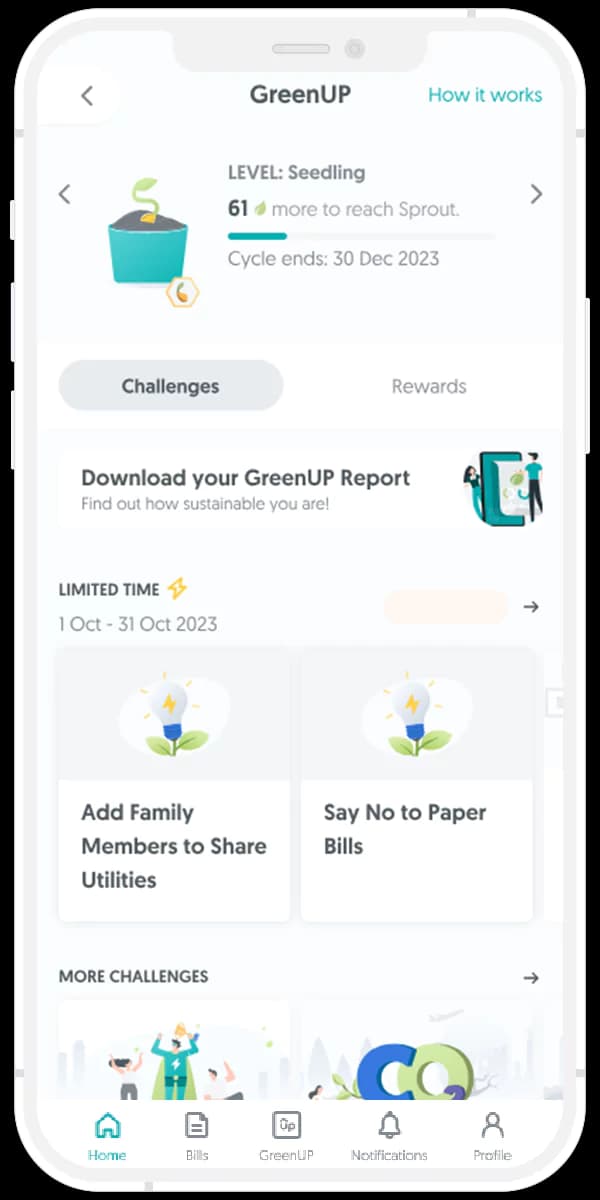Image resolution: width=600 pixels, height=1200 pixels.
Task: Open the Say No to Paper Bills challenge
Action: [x=416, y=784]
